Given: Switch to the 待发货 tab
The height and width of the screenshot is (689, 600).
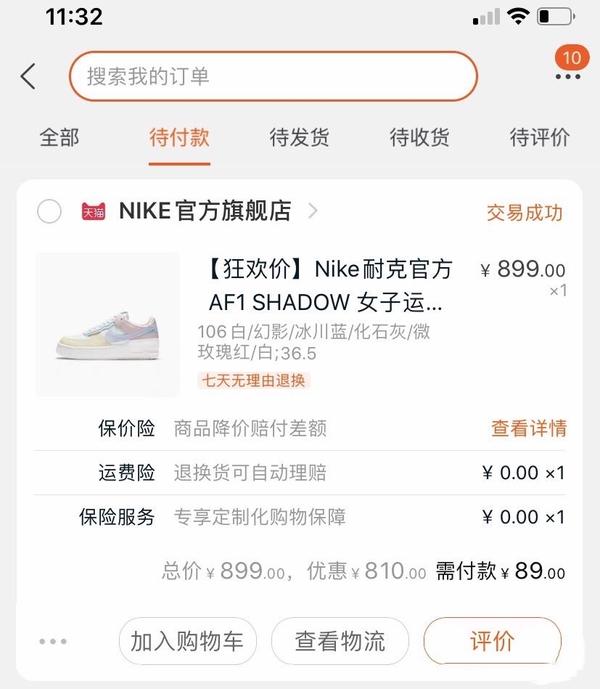Looking at the screenshot, I should pos(299,138).
